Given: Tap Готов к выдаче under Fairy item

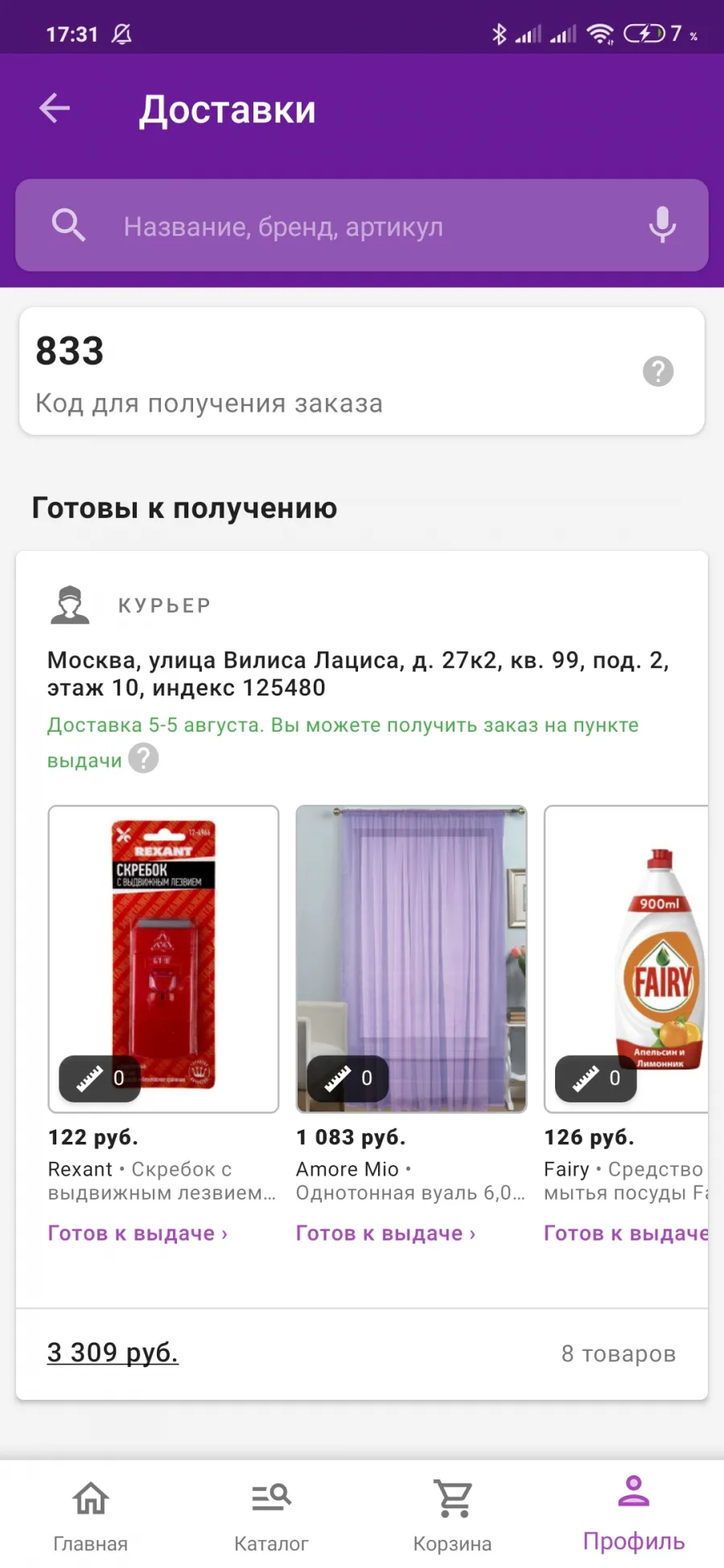Looking at the screenshot, I should pos(627,1233).
